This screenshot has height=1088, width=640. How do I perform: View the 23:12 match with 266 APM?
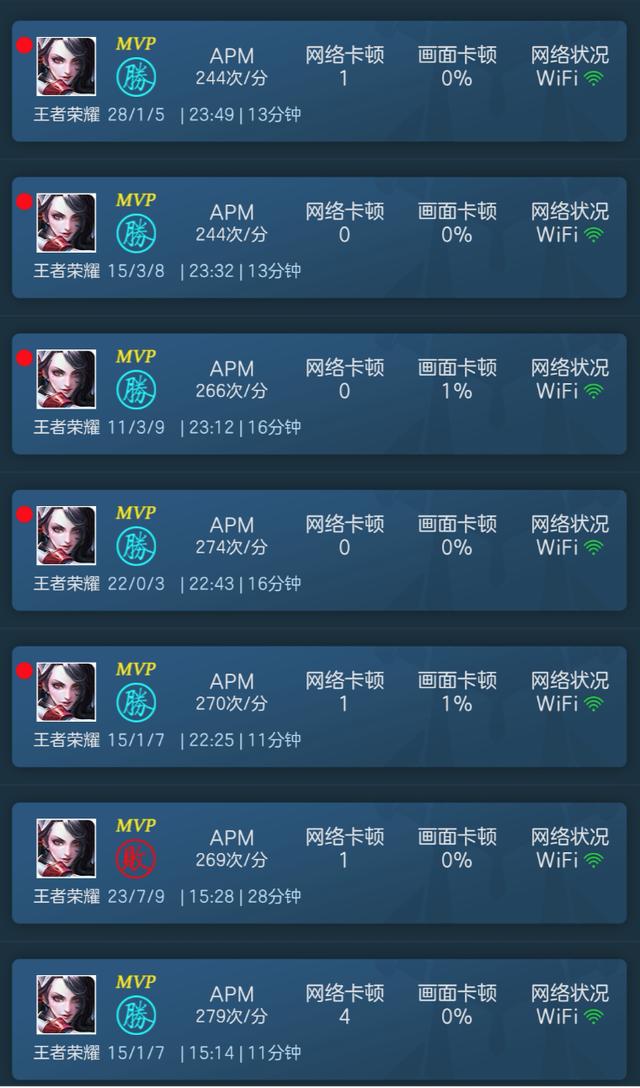click(x=319, y=393)
